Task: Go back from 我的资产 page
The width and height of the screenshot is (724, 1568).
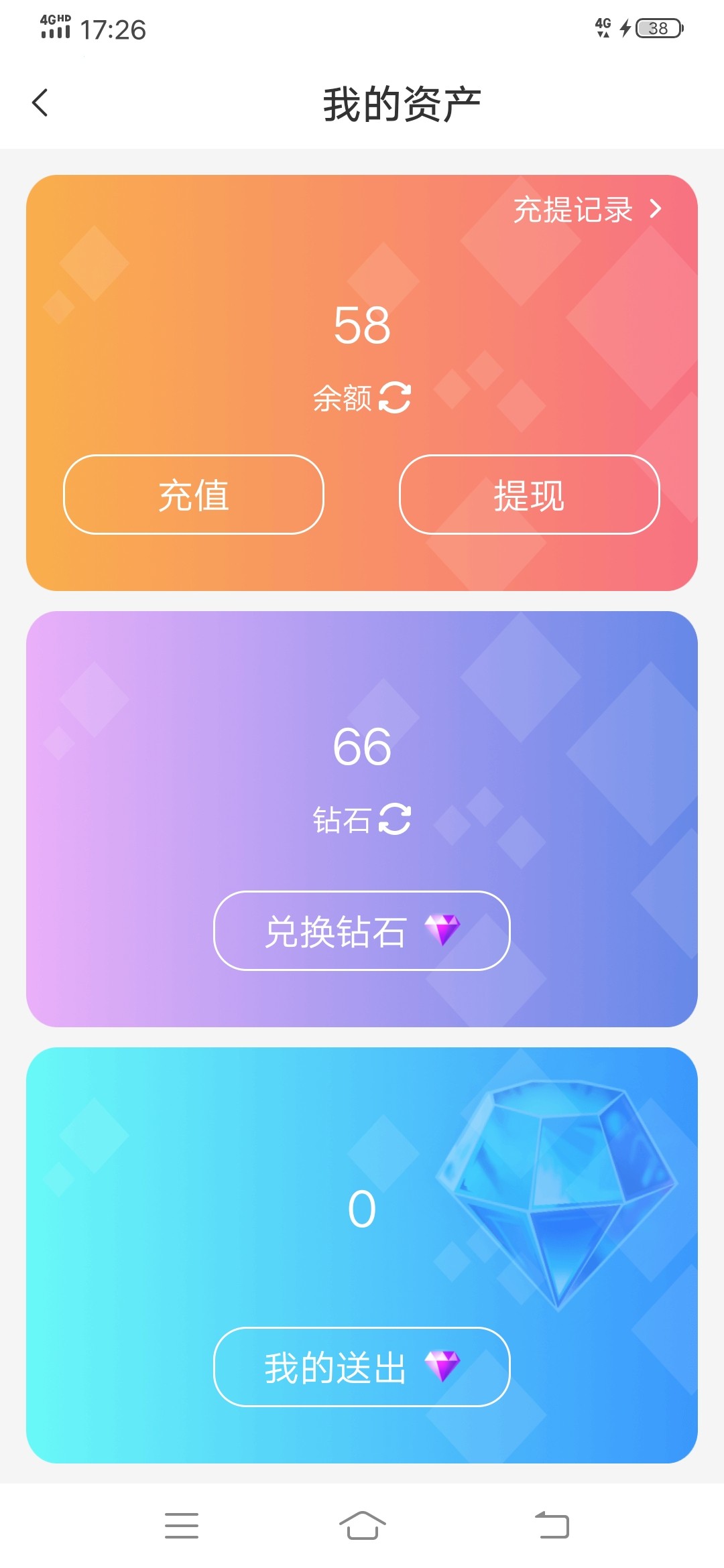Action: coord(40,103)
